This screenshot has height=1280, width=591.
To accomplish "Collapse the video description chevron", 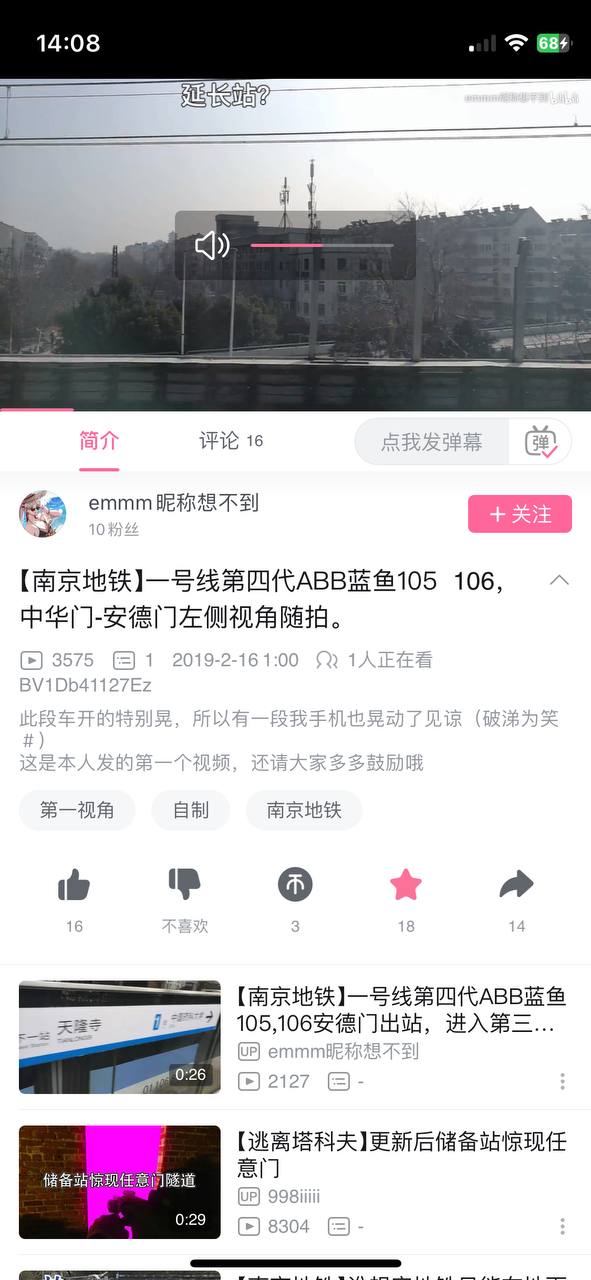I will pyautogui.click(x=559, y=580).
